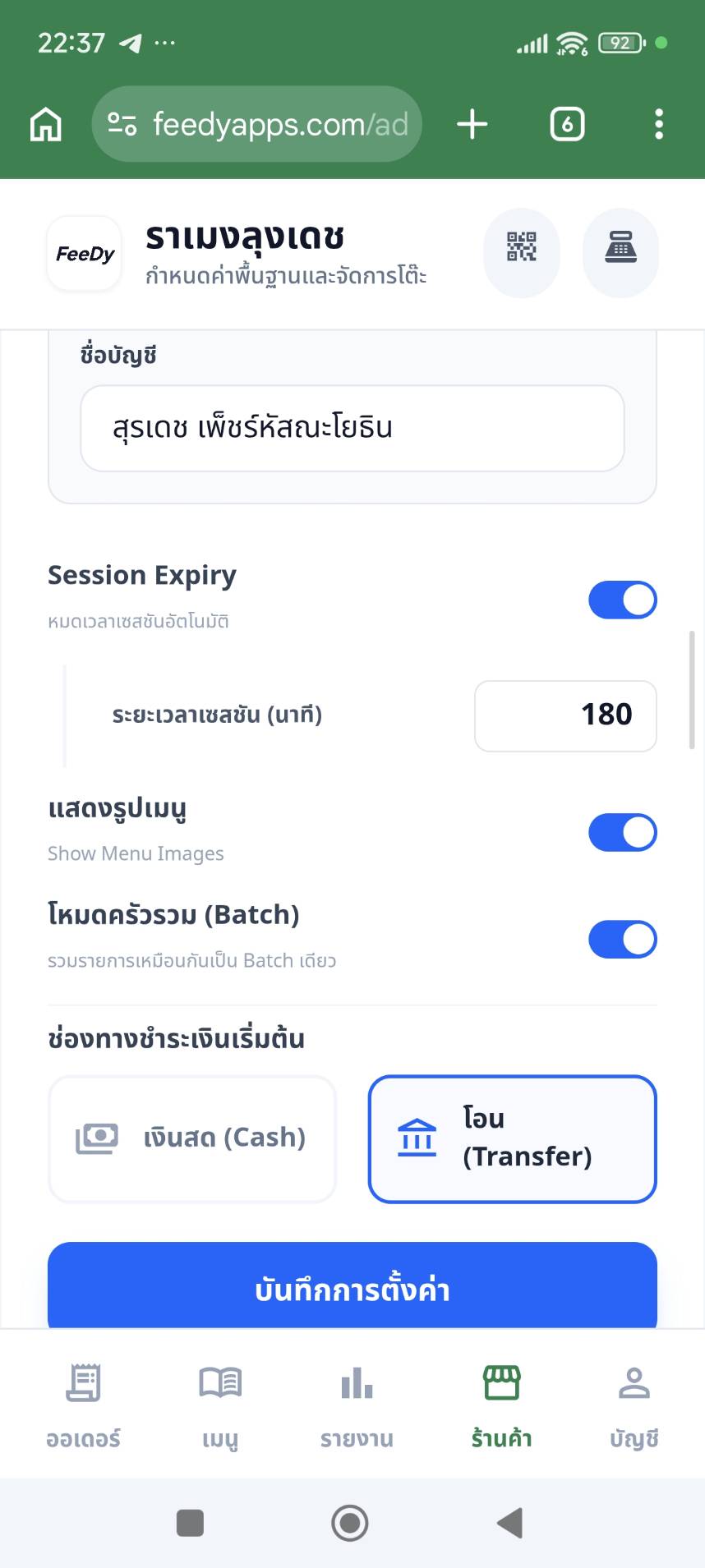
Task: Go back with system navigation button
Action: click(x=510, y=1523)
